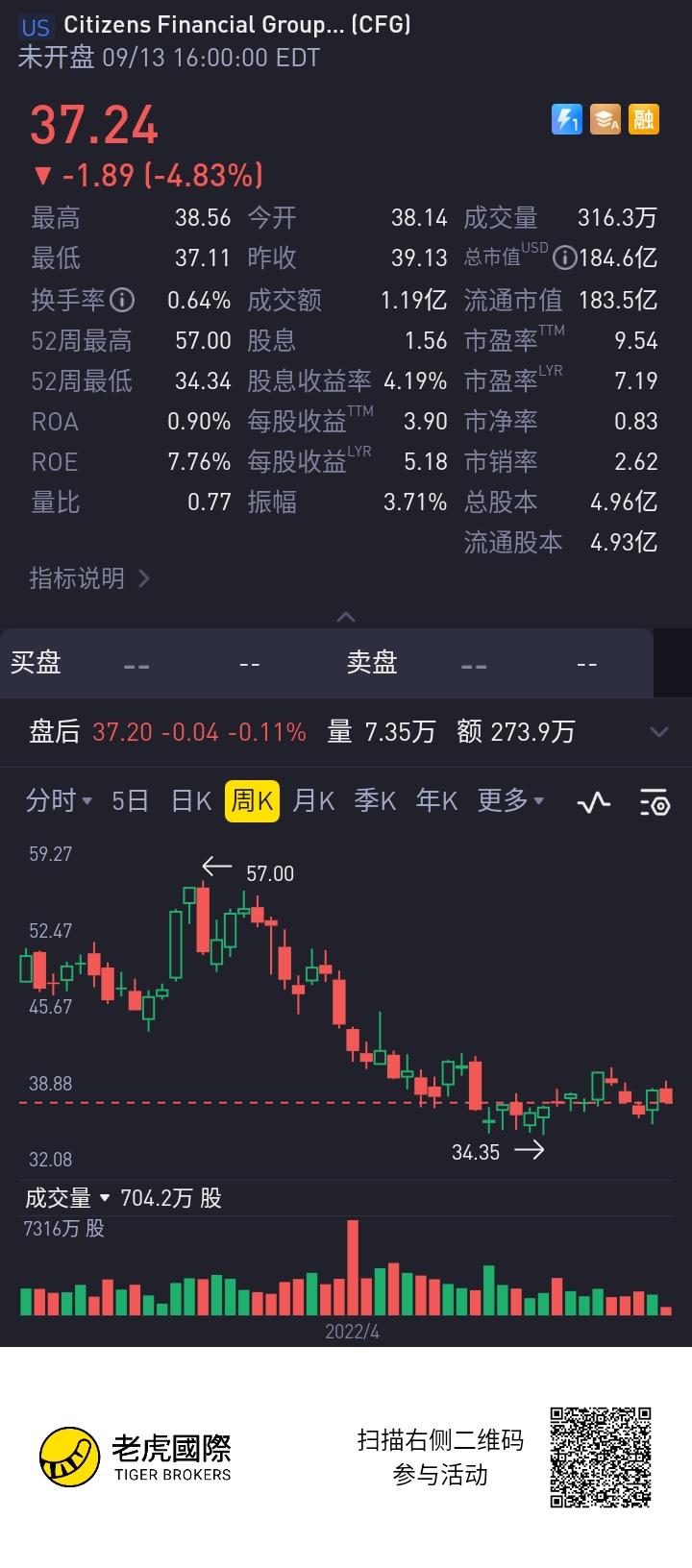Open the chart settings icon
This screenshot has height=1568, width=692.
[x=655, y=801]
